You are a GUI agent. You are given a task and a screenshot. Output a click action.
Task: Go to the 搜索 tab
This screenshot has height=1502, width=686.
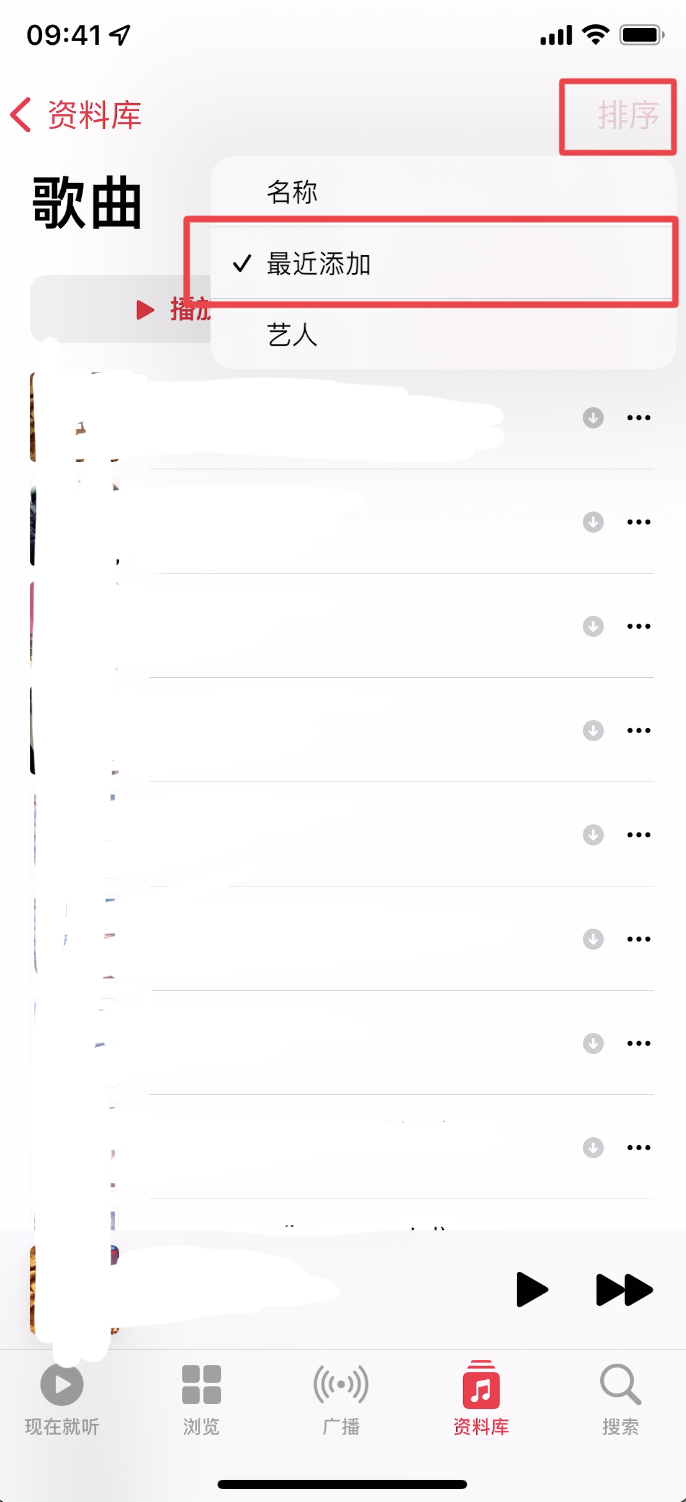[620, 1399]
